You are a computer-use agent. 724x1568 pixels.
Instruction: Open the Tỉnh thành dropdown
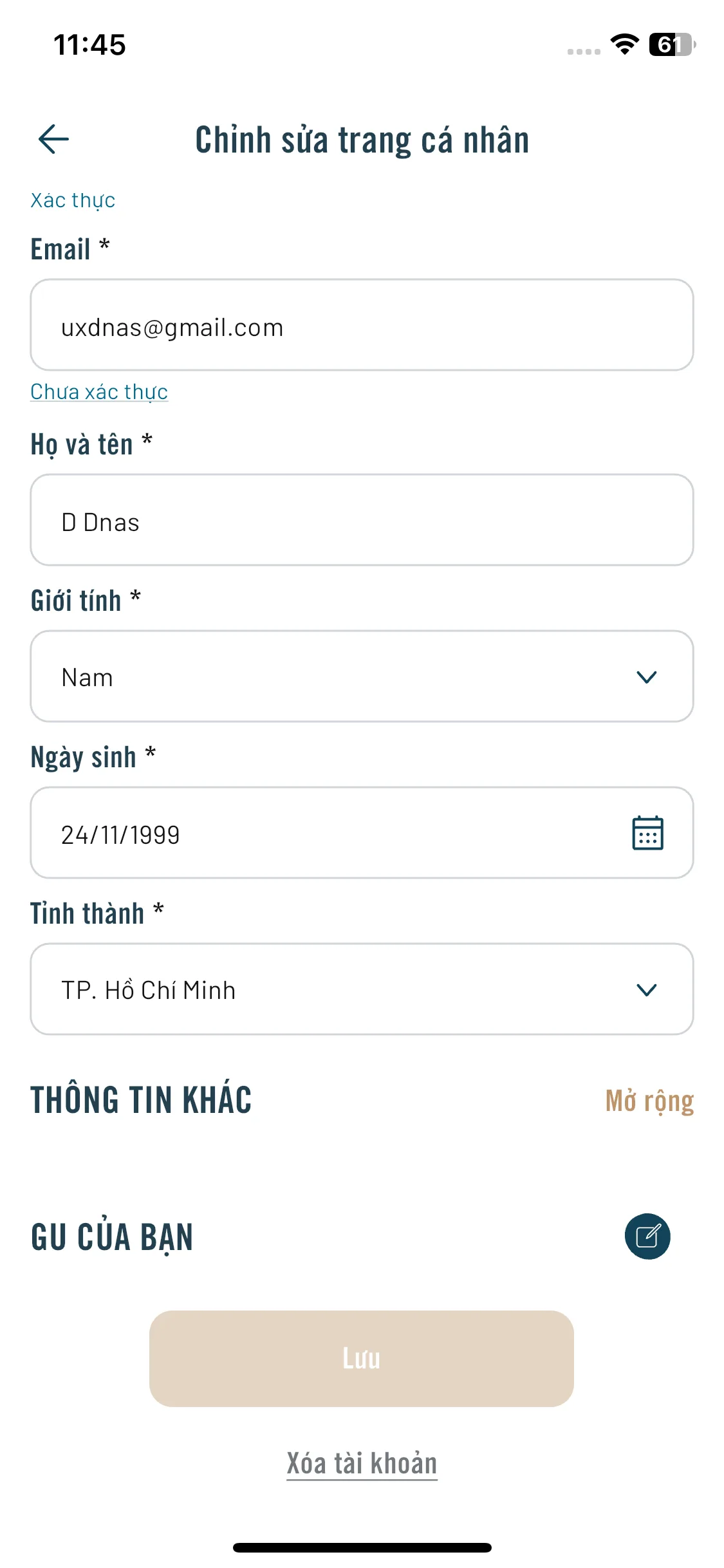pos(362,989)
